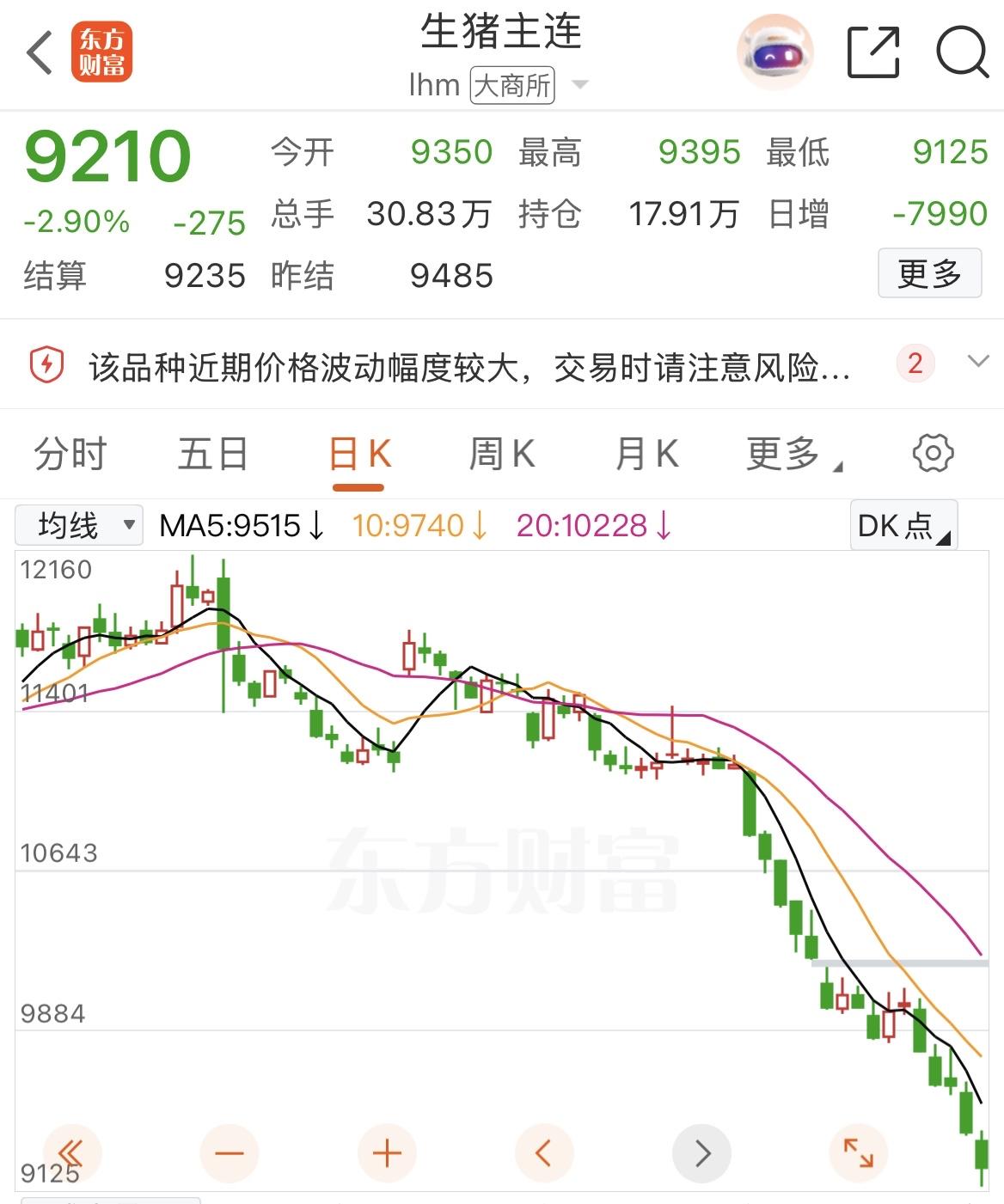Expand the risk warning notice chevron
This screenshot has width=1004, height=1204.
click(x=974, y=364)
